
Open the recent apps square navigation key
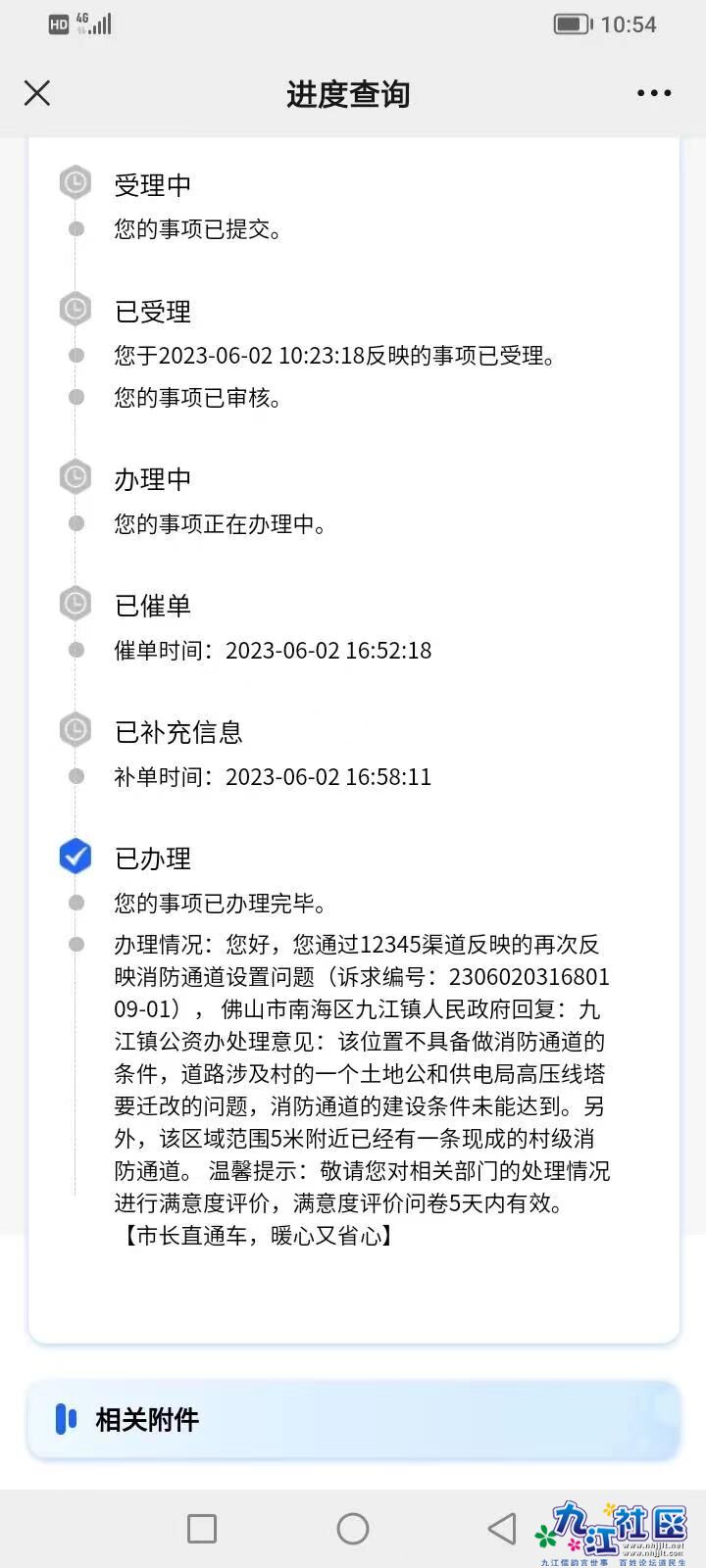(x=201, y=1527)
